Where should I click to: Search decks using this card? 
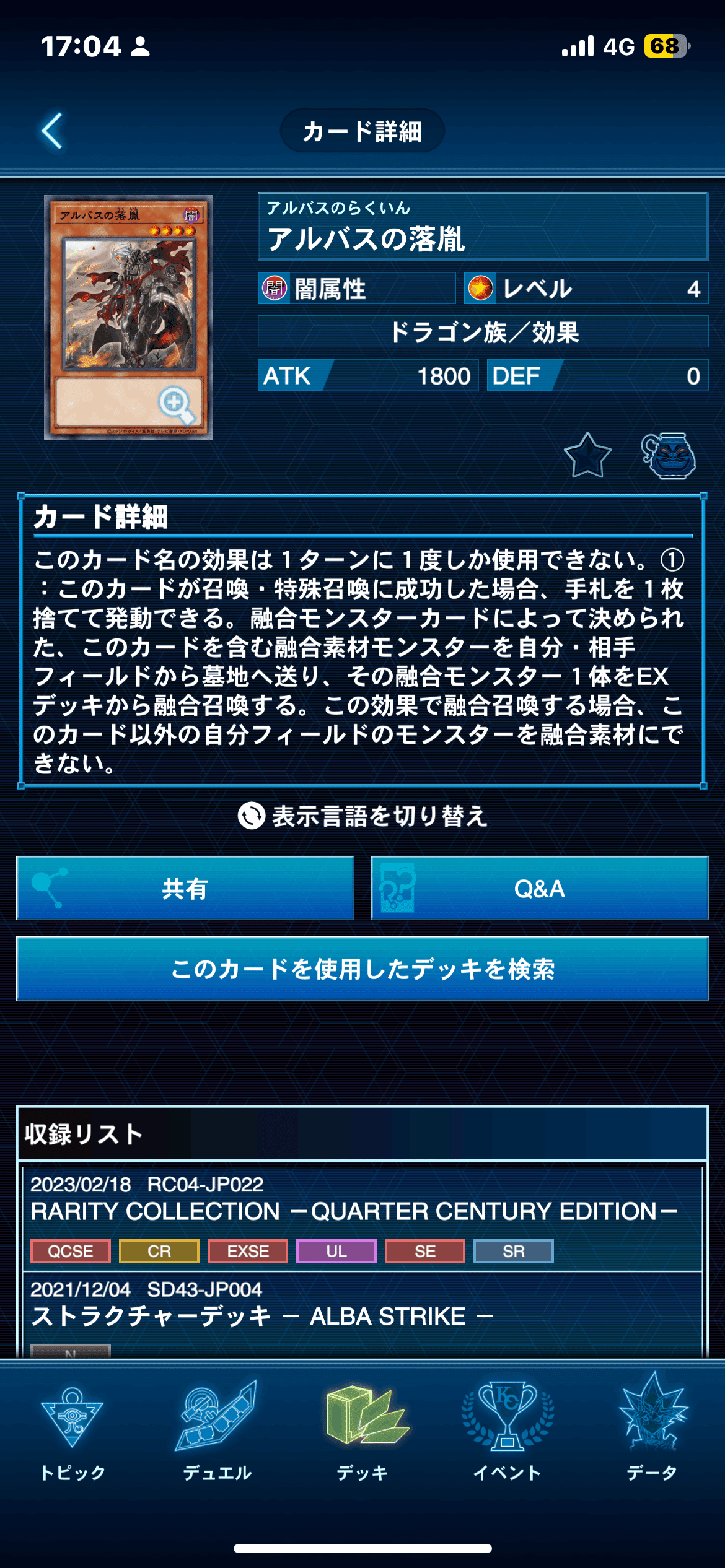click(362, 969)
